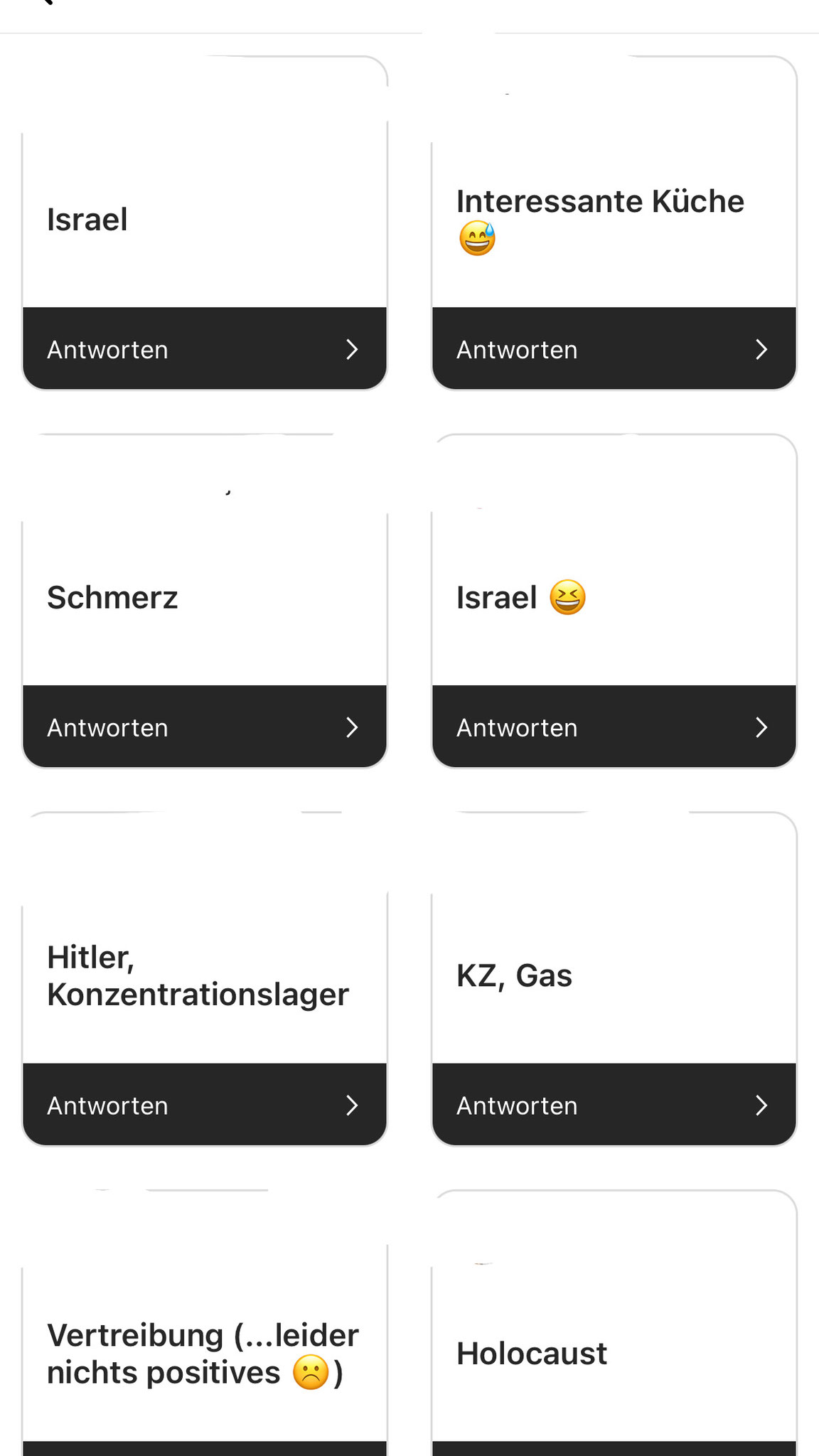Viewport: 819px width, 1456px height.
Task: Reply to the "KZ, Gas" response
Action: pos(614,1106)
